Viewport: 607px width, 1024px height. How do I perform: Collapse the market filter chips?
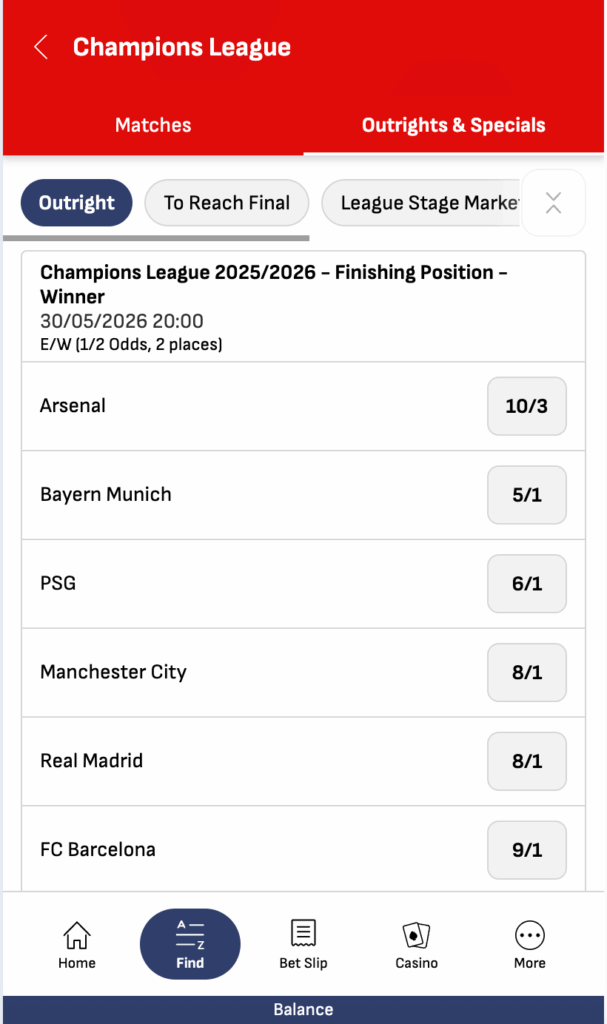553,203
